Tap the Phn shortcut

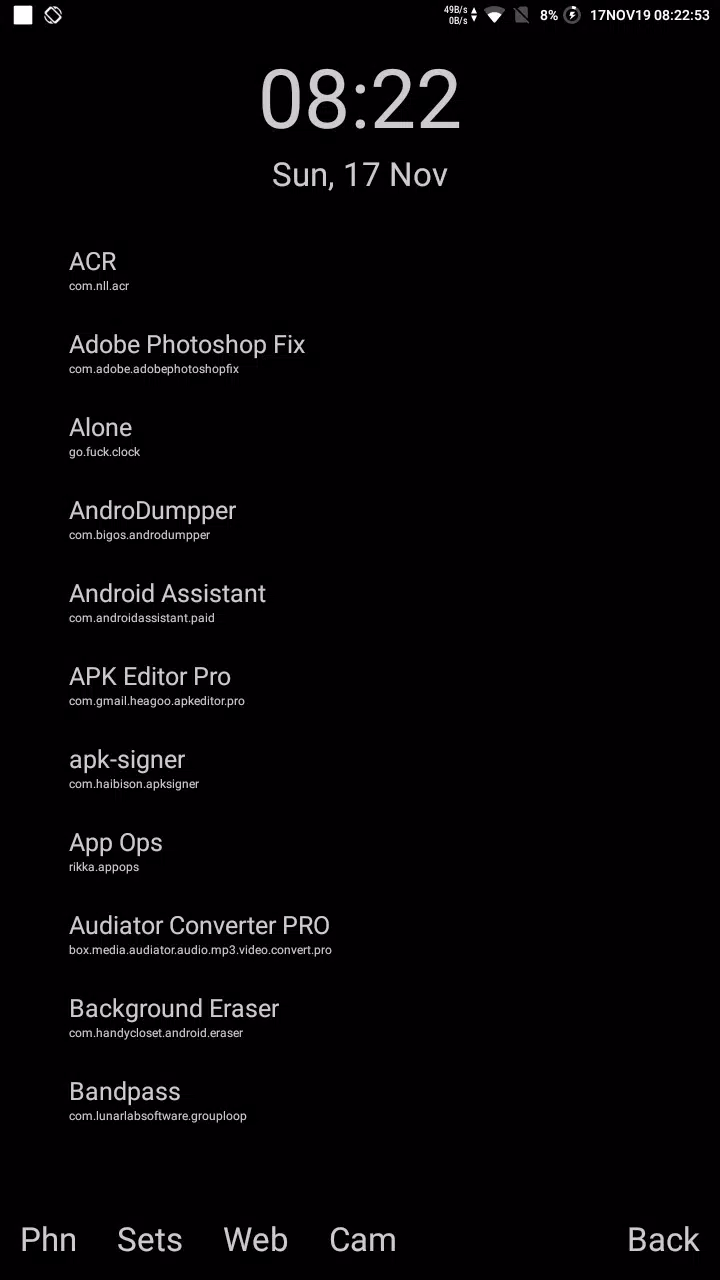point(48,1239)
